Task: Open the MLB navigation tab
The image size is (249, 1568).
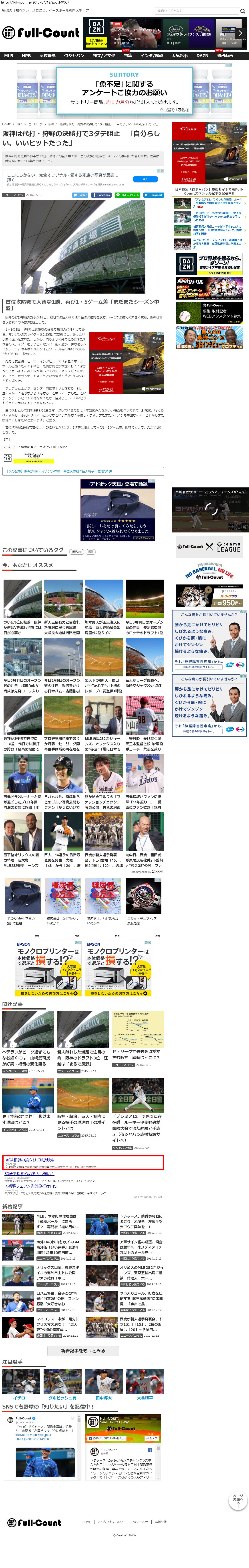Action: tap(8, 55)
